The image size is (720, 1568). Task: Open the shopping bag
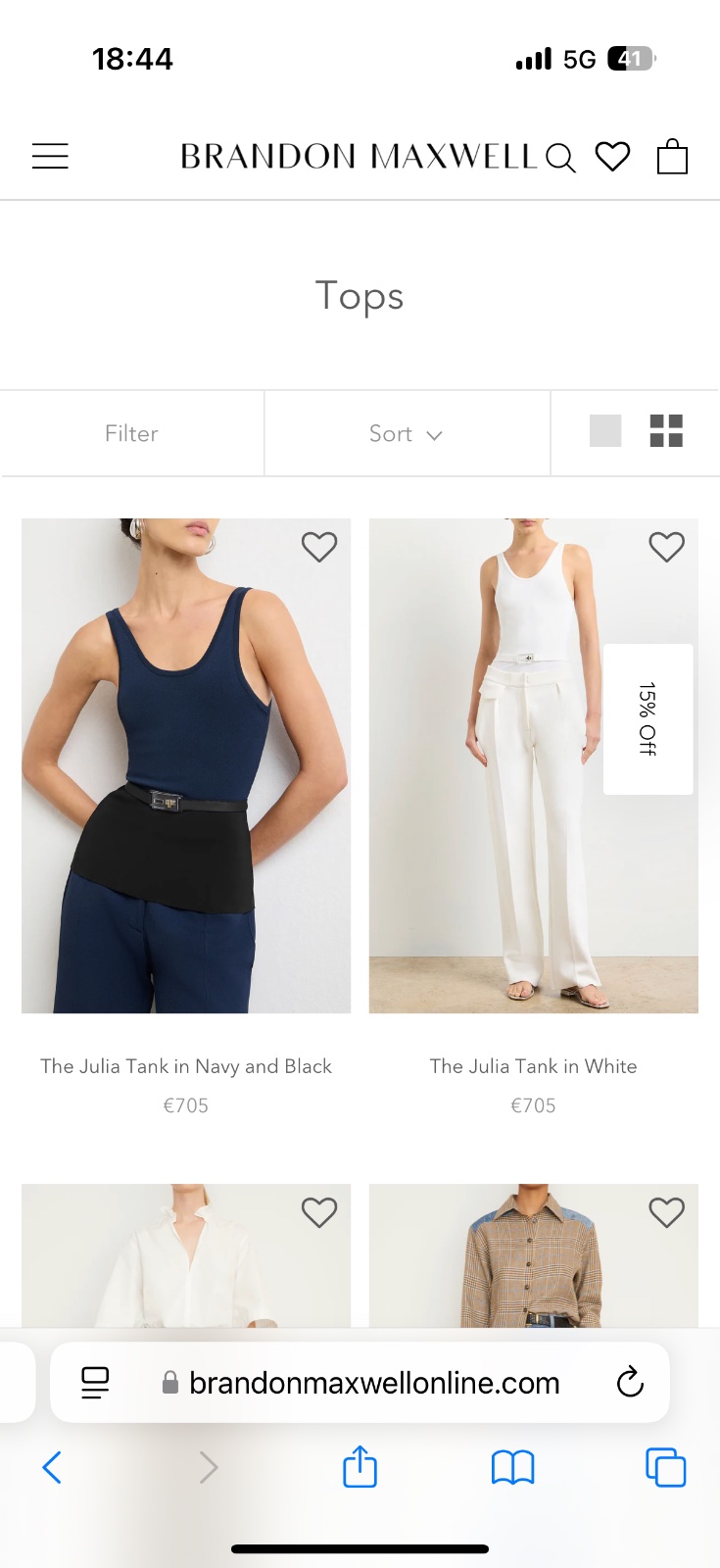[672, 157]
